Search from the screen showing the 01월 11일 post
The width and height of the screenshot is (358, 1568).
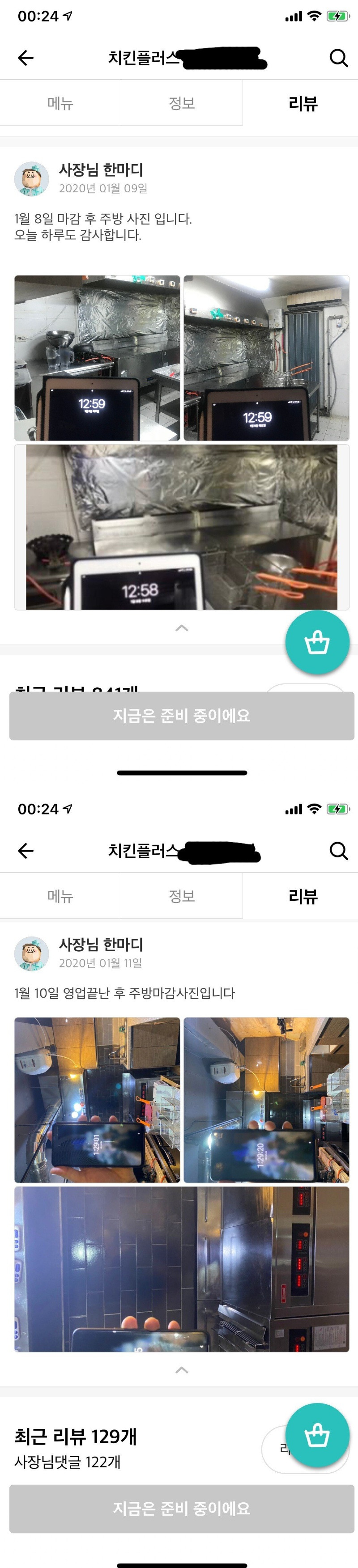point(338,850)
